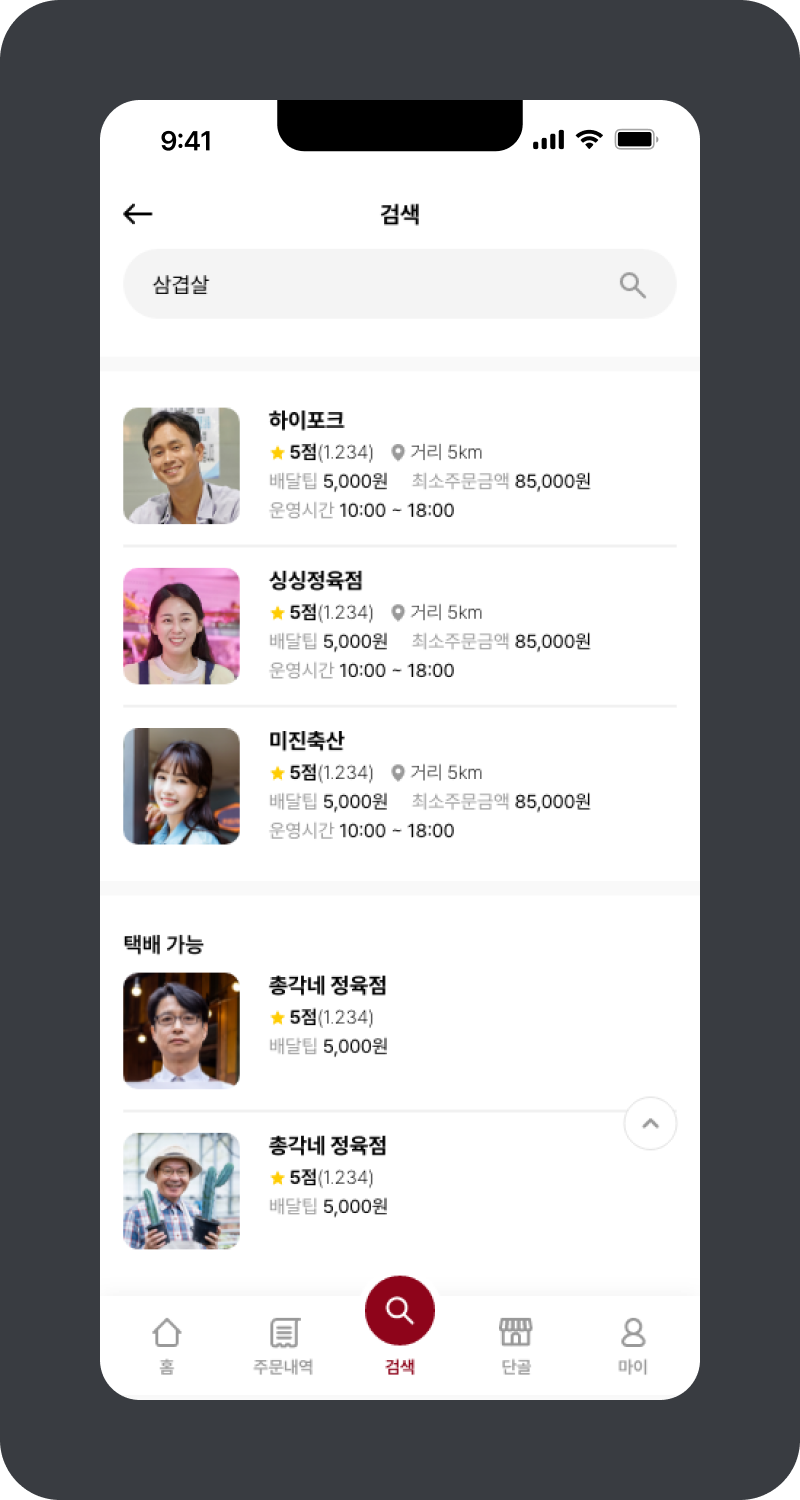Tap the red 검색 search icon
The height and width of the screenshot is (1500, 800).
pos(400,1310)
